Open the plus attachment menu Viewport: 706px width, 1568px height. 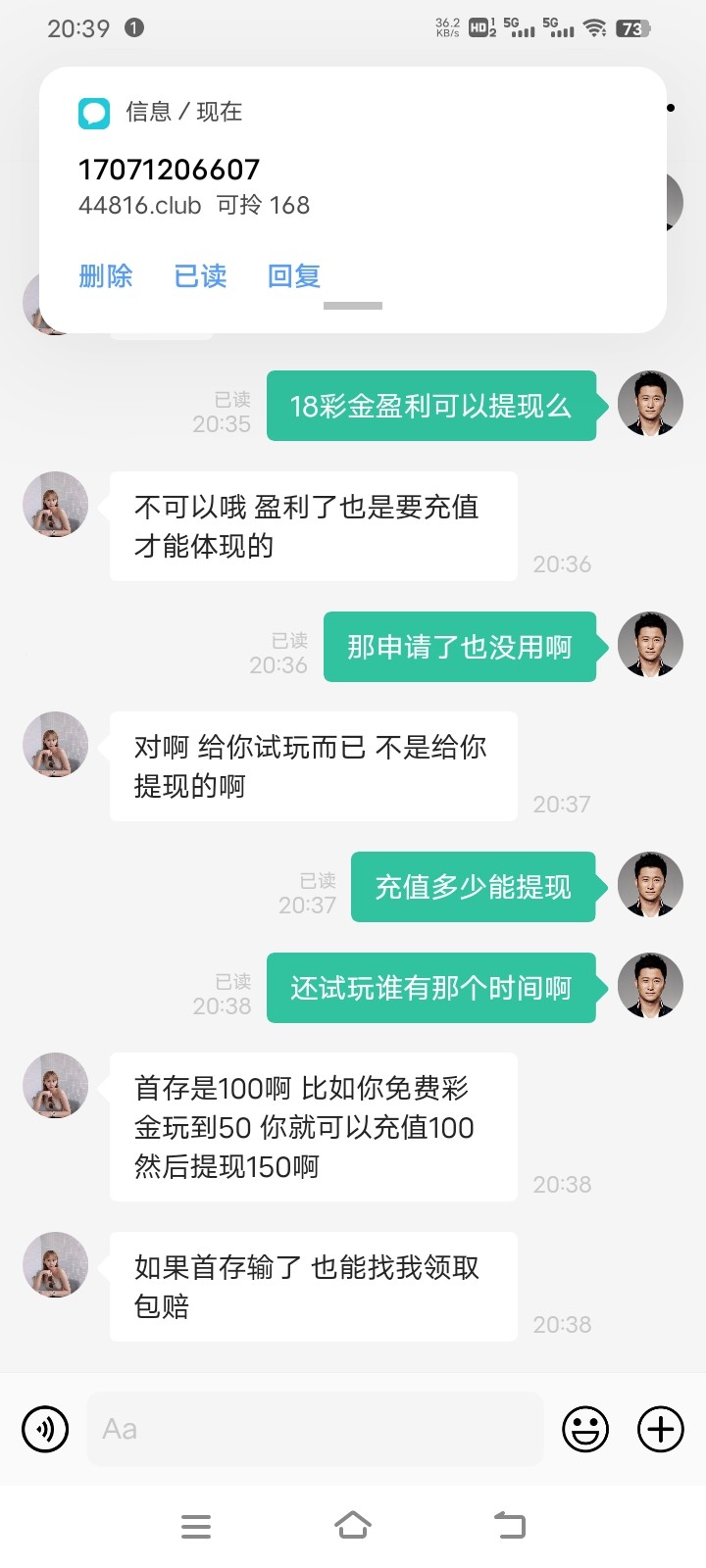[661, 1429]
